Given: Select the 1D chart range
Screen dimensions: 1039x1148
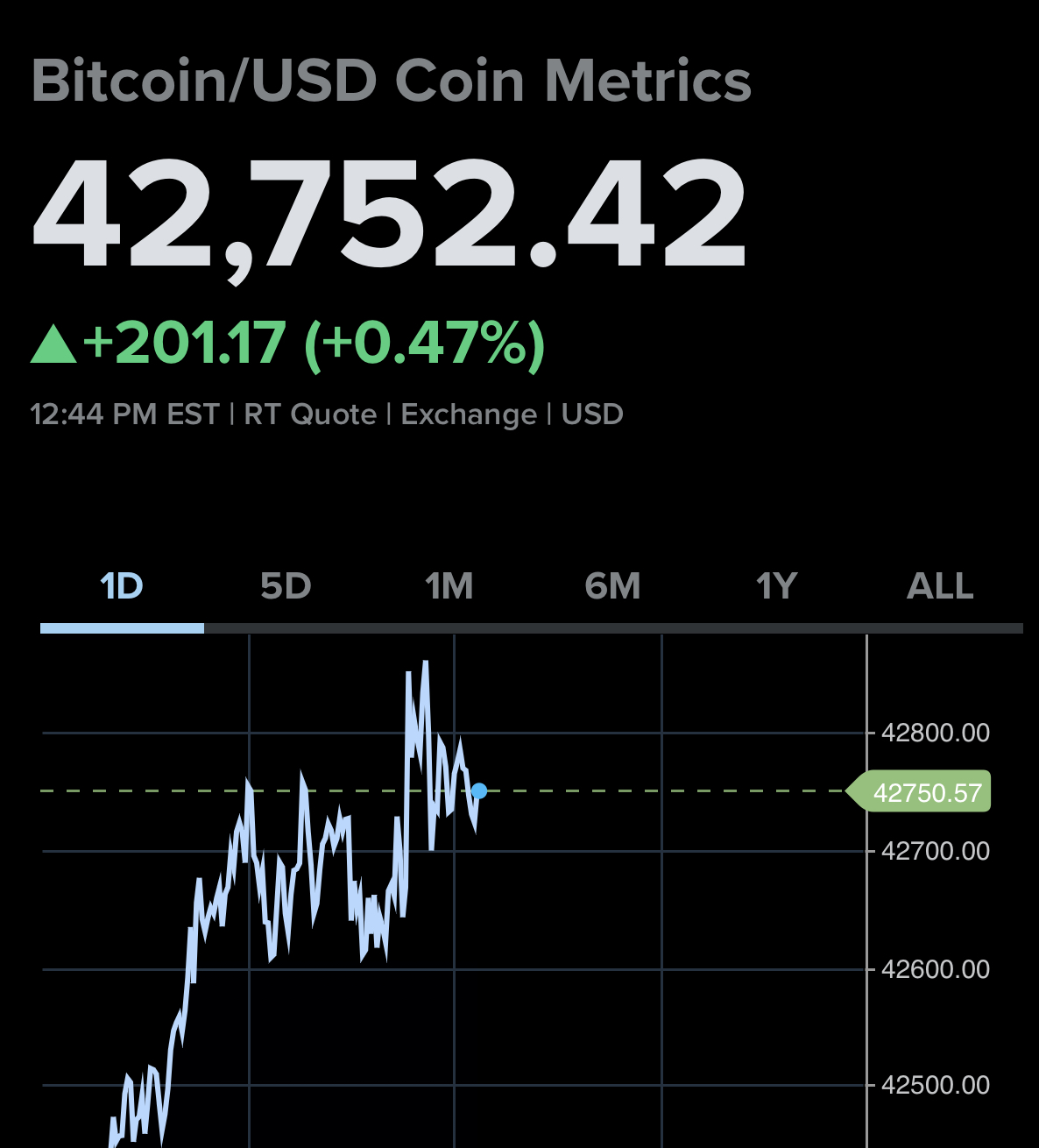Looking at the screenshot, I should tap(122, 586).
